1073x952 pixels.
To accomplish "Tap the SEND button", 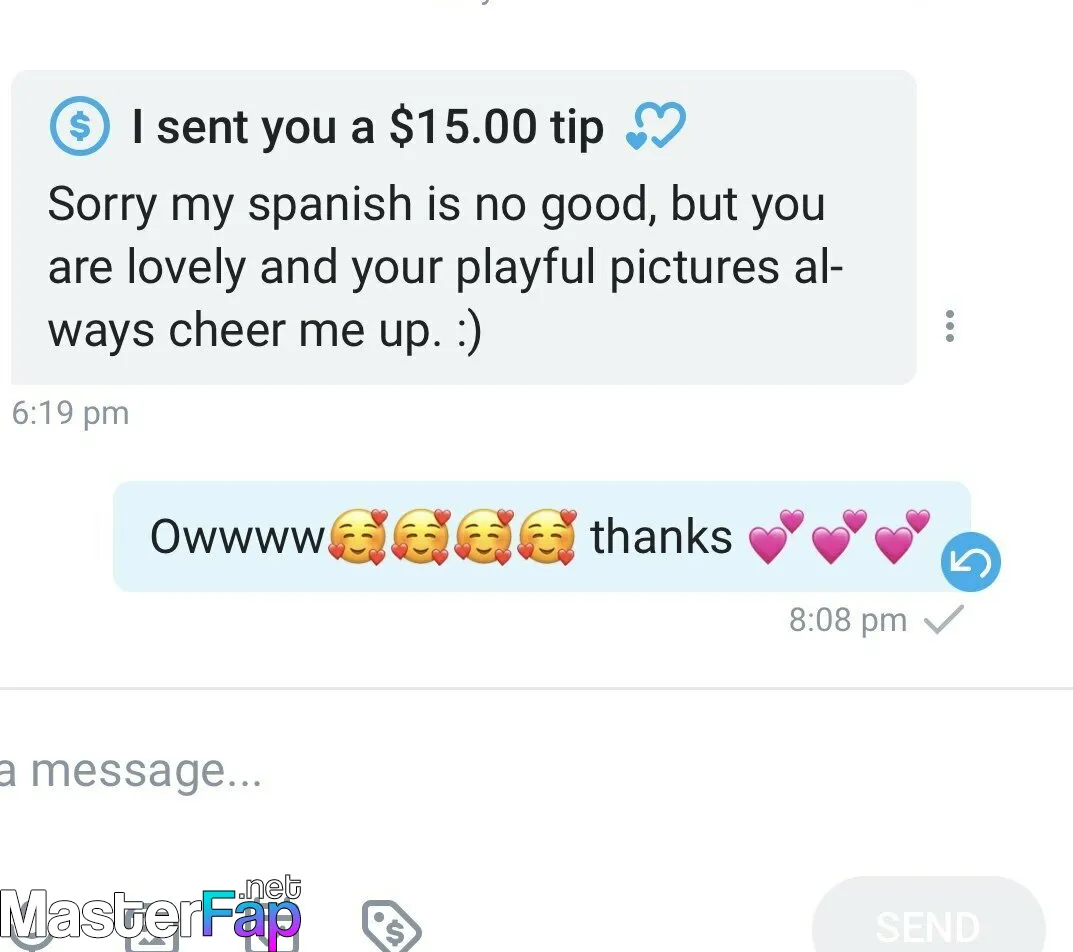I will [928, 922].
